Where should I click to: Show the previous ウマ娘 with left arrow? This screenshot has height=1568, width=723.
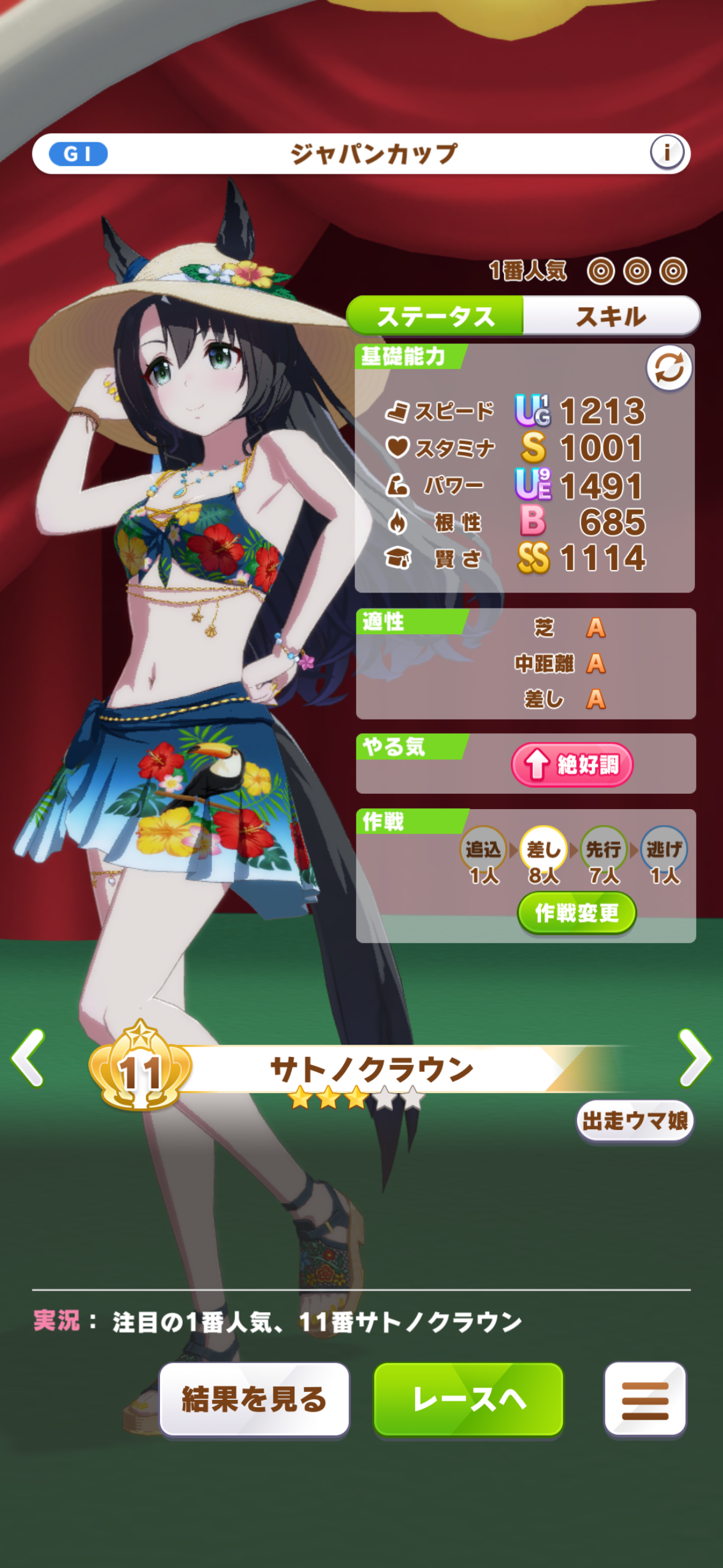tap(29, 1058)
